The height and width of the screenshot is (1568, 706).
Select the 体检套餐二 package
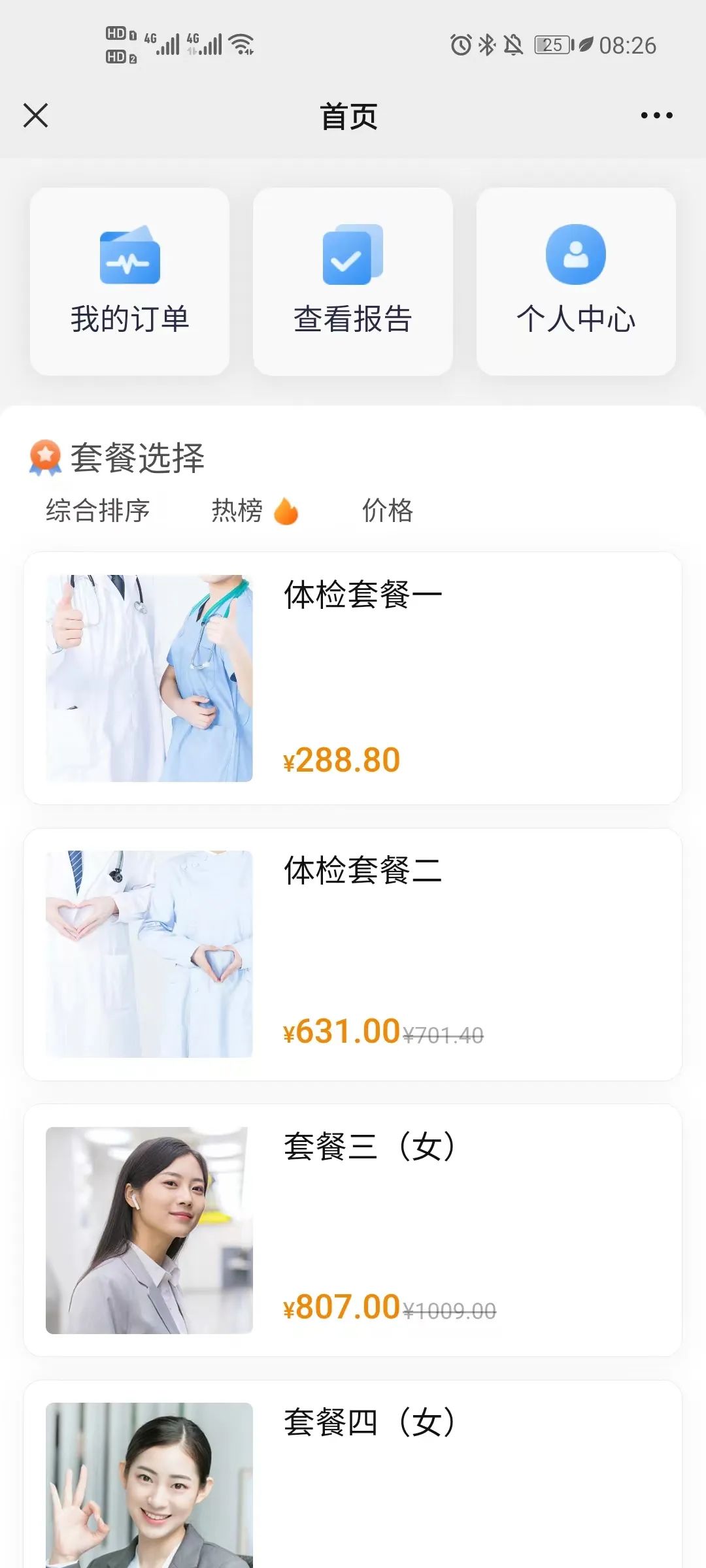(353, 955)
